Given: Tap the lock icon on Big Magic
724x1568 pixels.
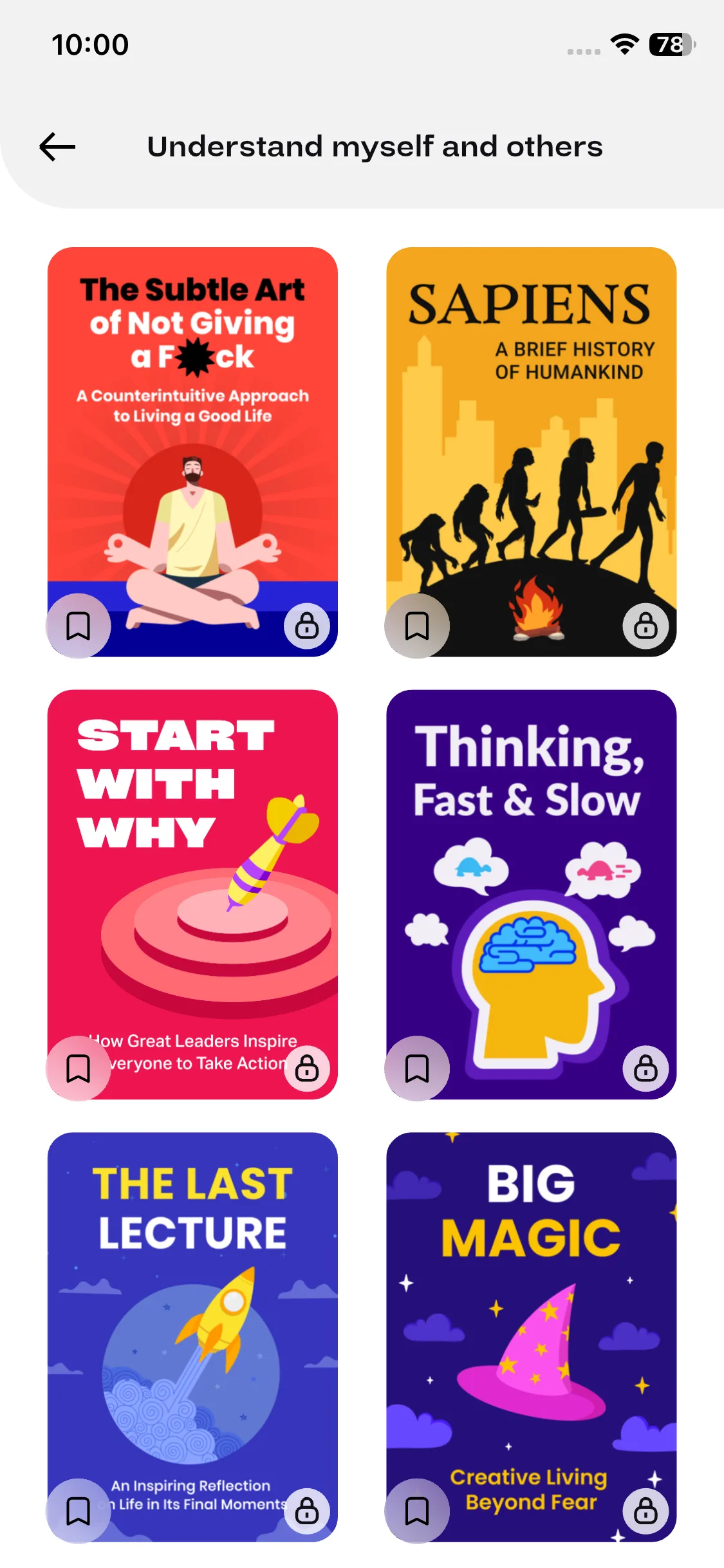Looking at the screenshot, I should [645, 1511].
